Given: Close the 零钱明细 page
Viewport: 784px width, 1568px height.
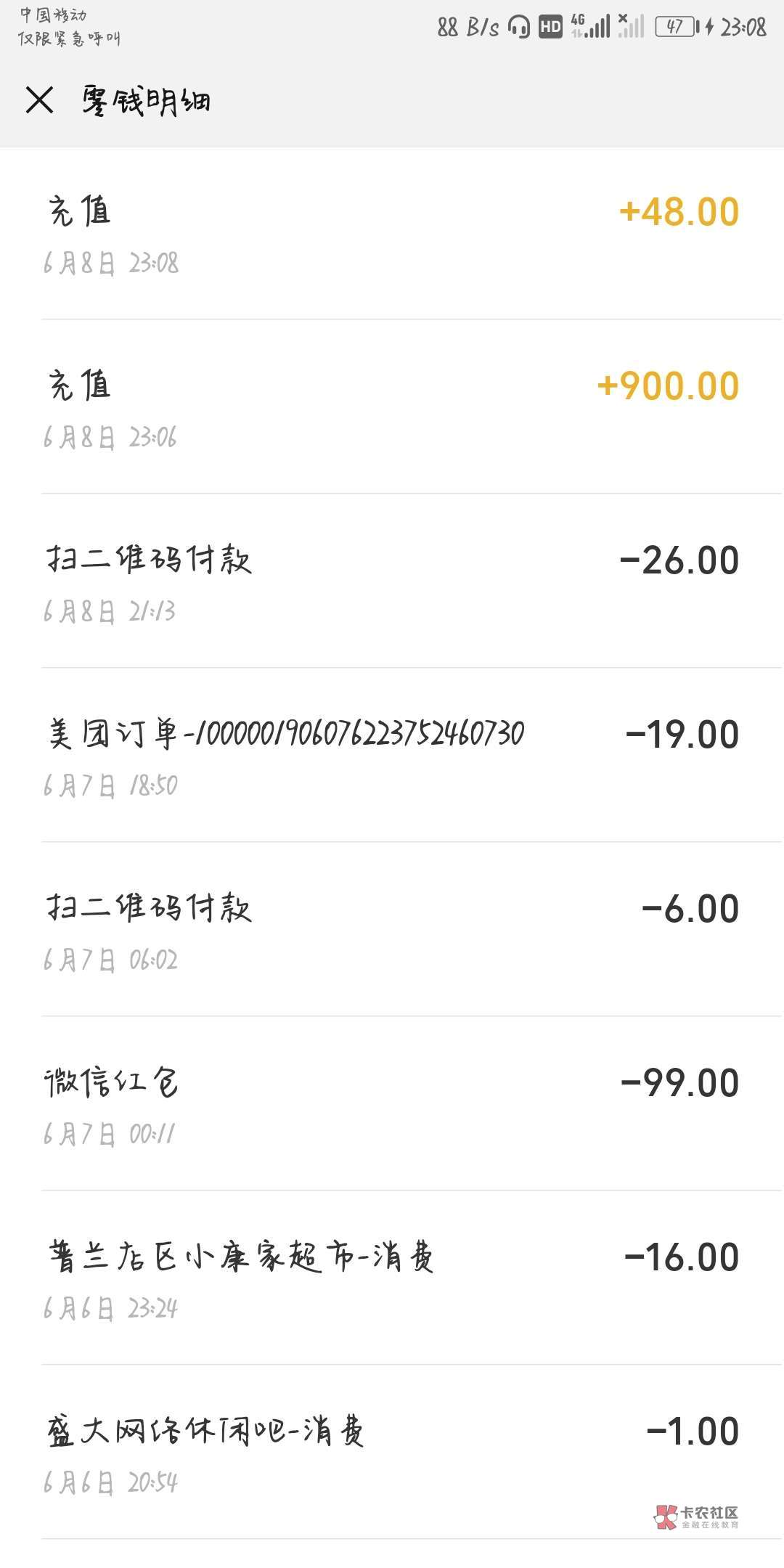Looking at the screenshot, I should click(40, 99).
